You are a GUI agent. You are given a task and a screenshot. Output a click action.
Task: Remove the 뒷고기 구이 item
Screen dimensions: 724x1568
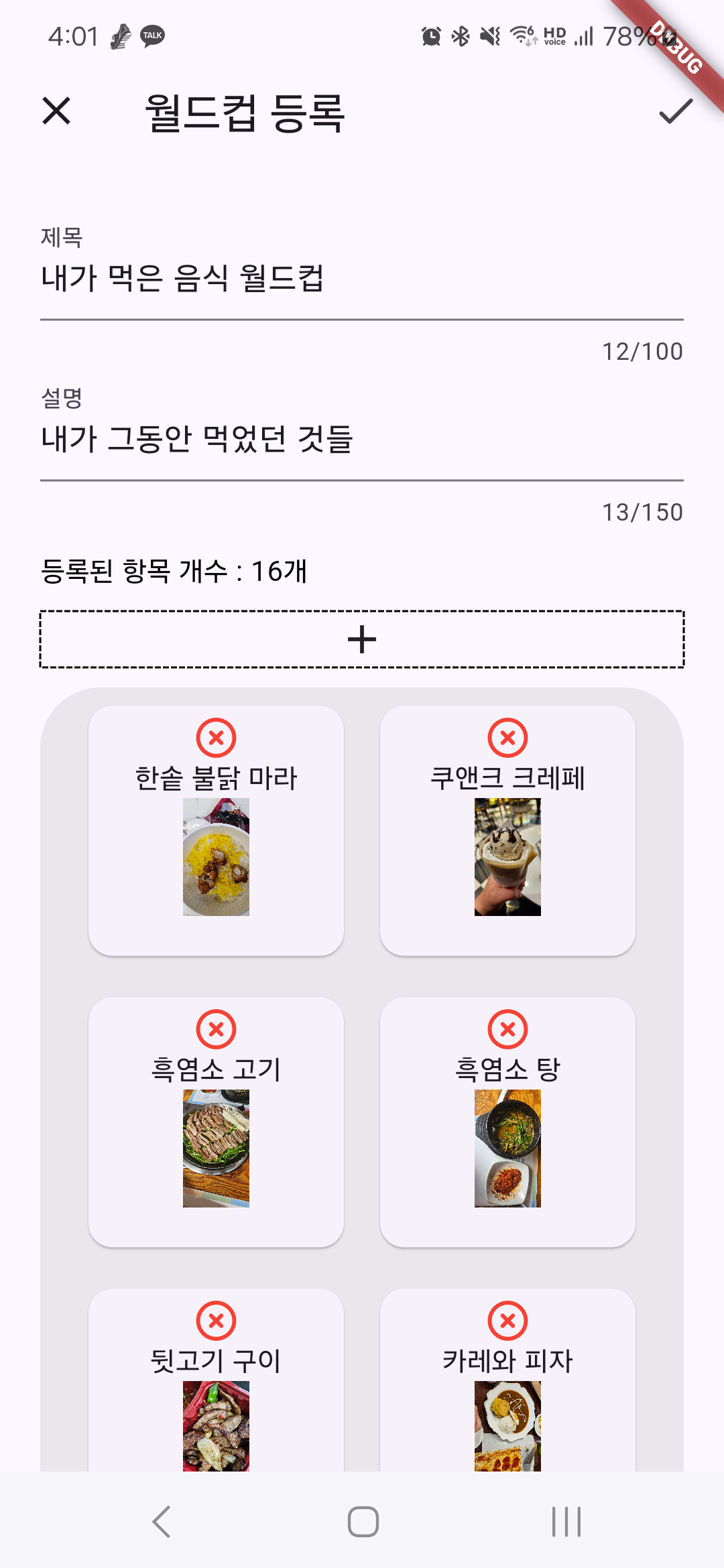point(216,1321)
